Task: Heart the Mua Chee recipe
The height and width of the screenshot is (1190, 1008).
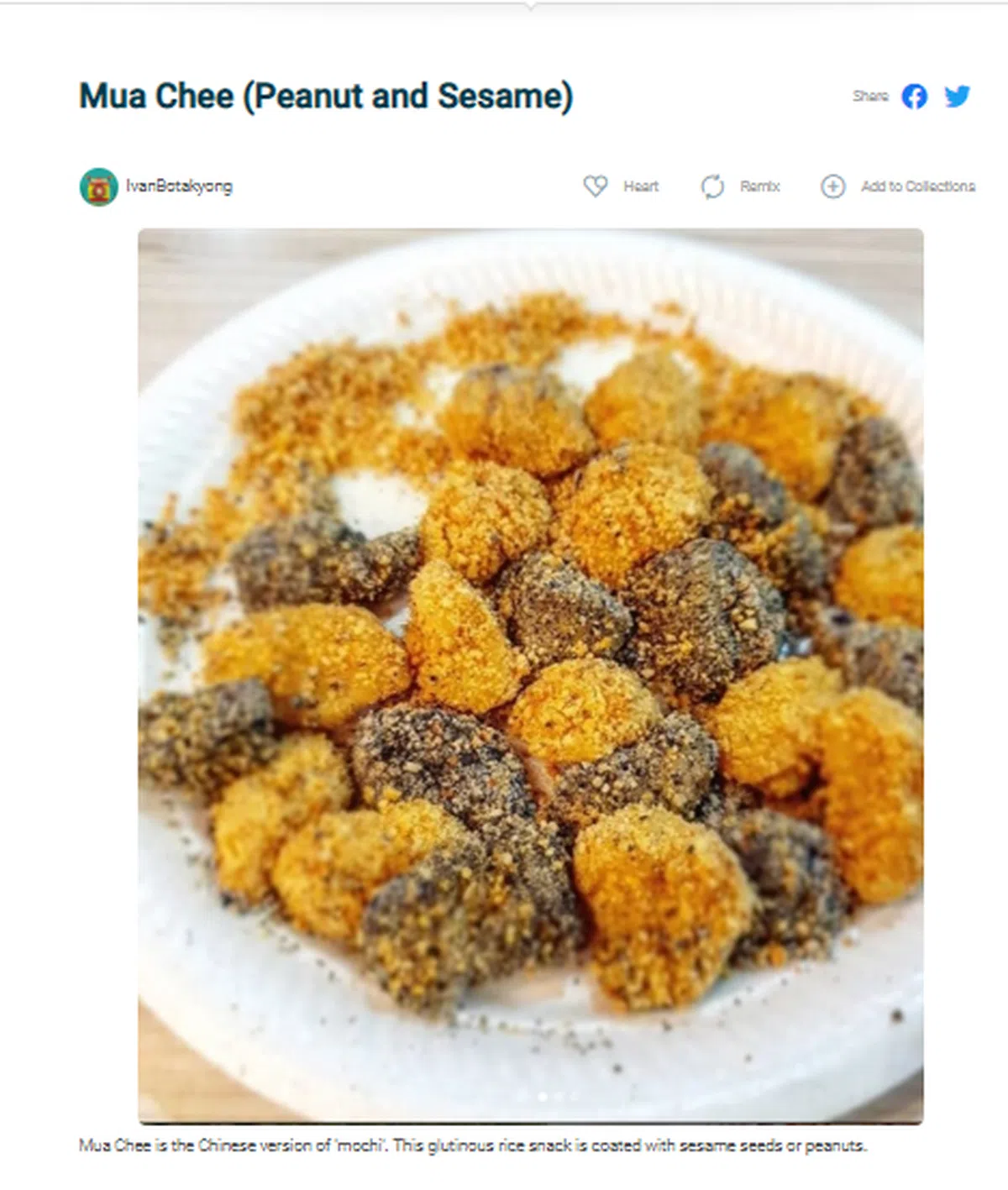Action: click(x=621, y=186)
